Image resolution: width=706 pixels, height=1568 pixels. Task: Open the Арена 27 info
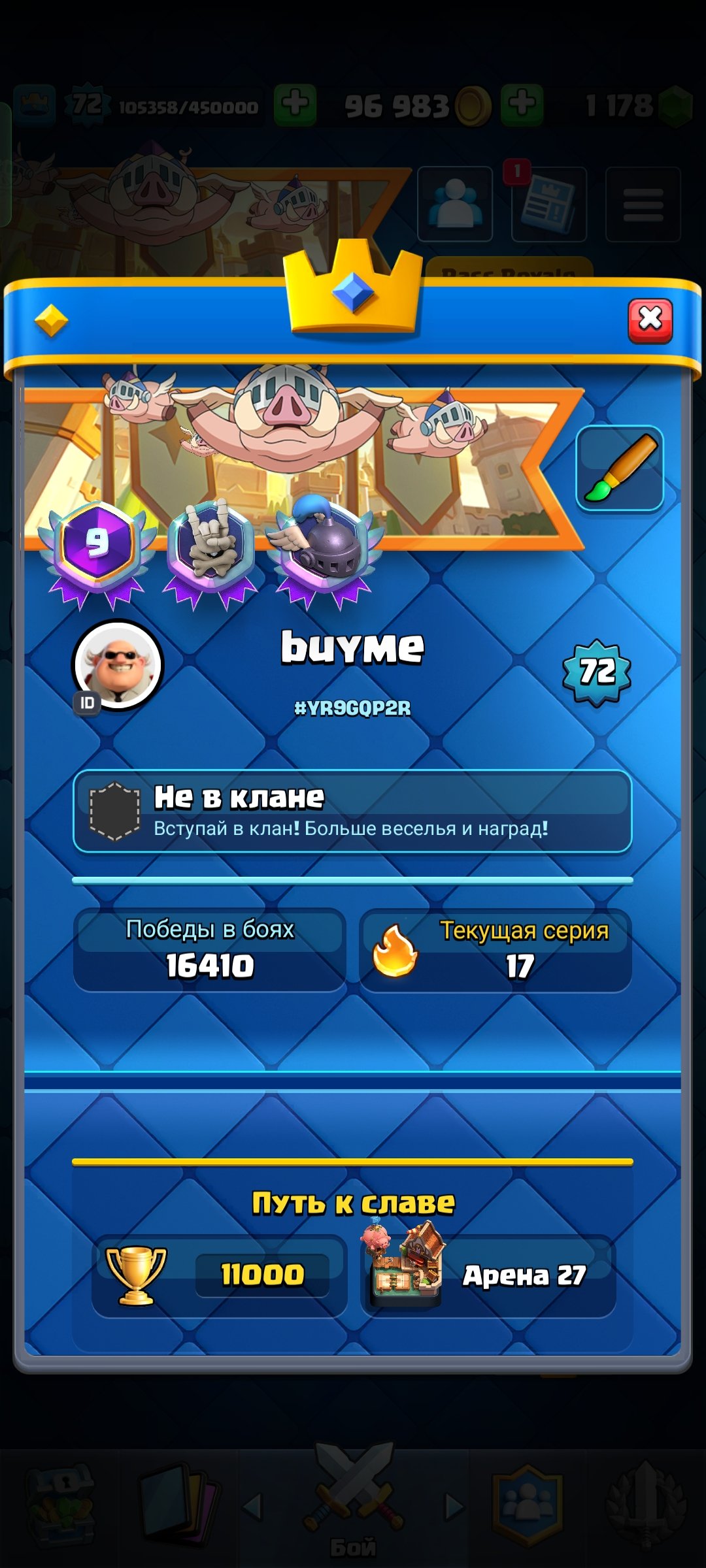(488, 1275)
